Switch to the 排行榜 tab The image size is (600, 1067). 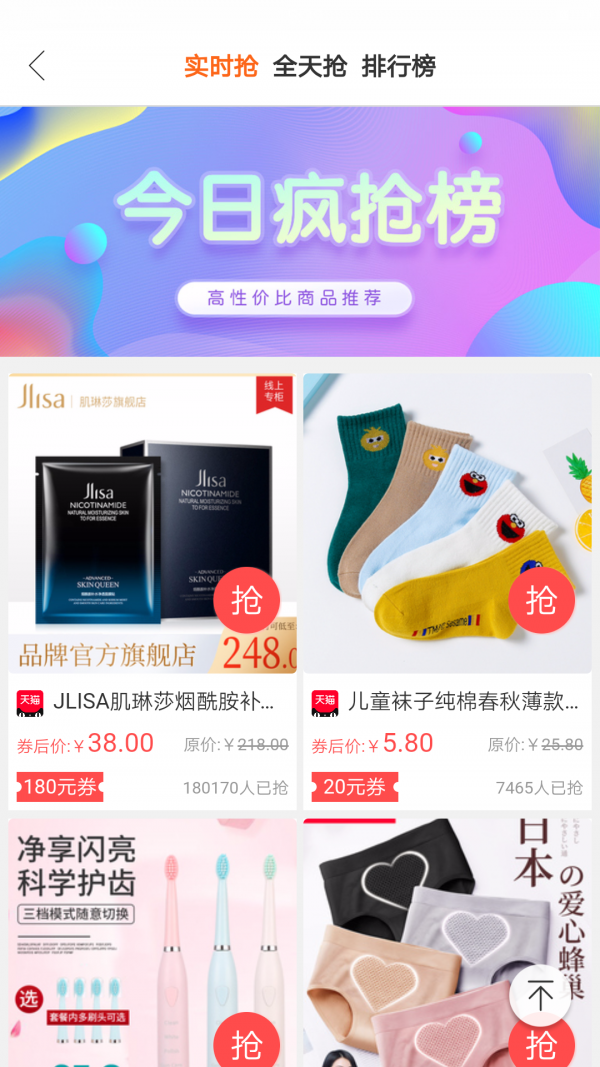(399, 67)
